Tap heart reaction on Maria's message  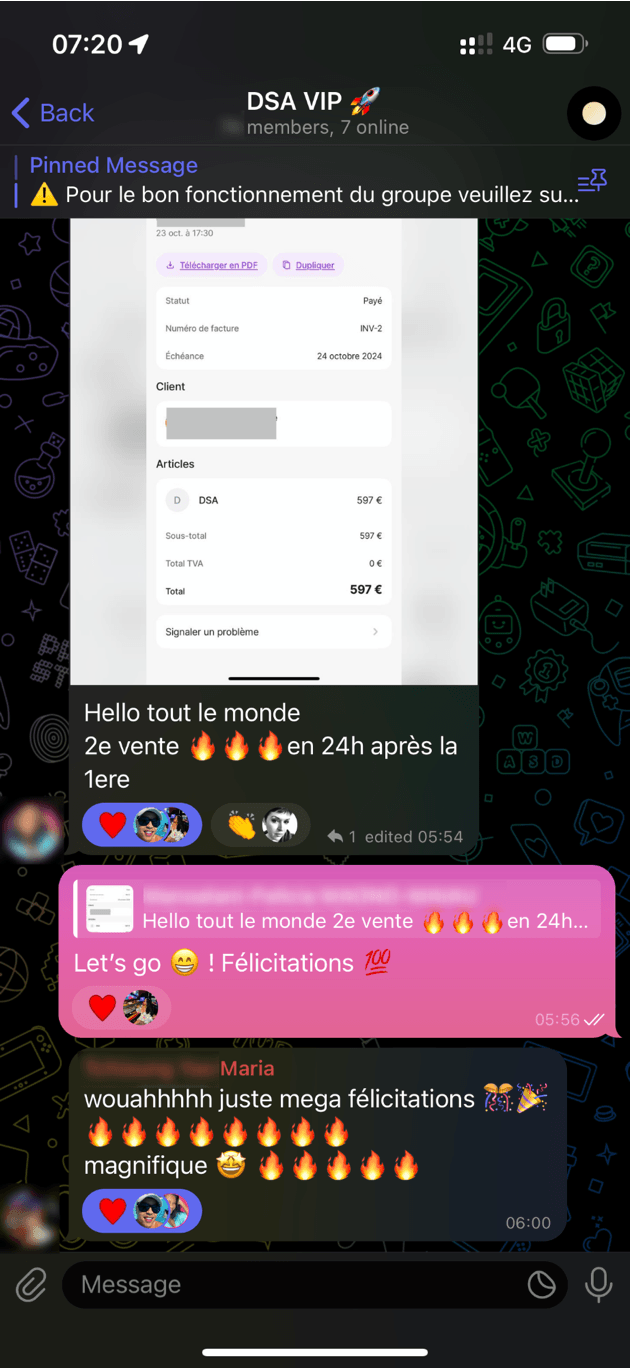coord(113,1211)
